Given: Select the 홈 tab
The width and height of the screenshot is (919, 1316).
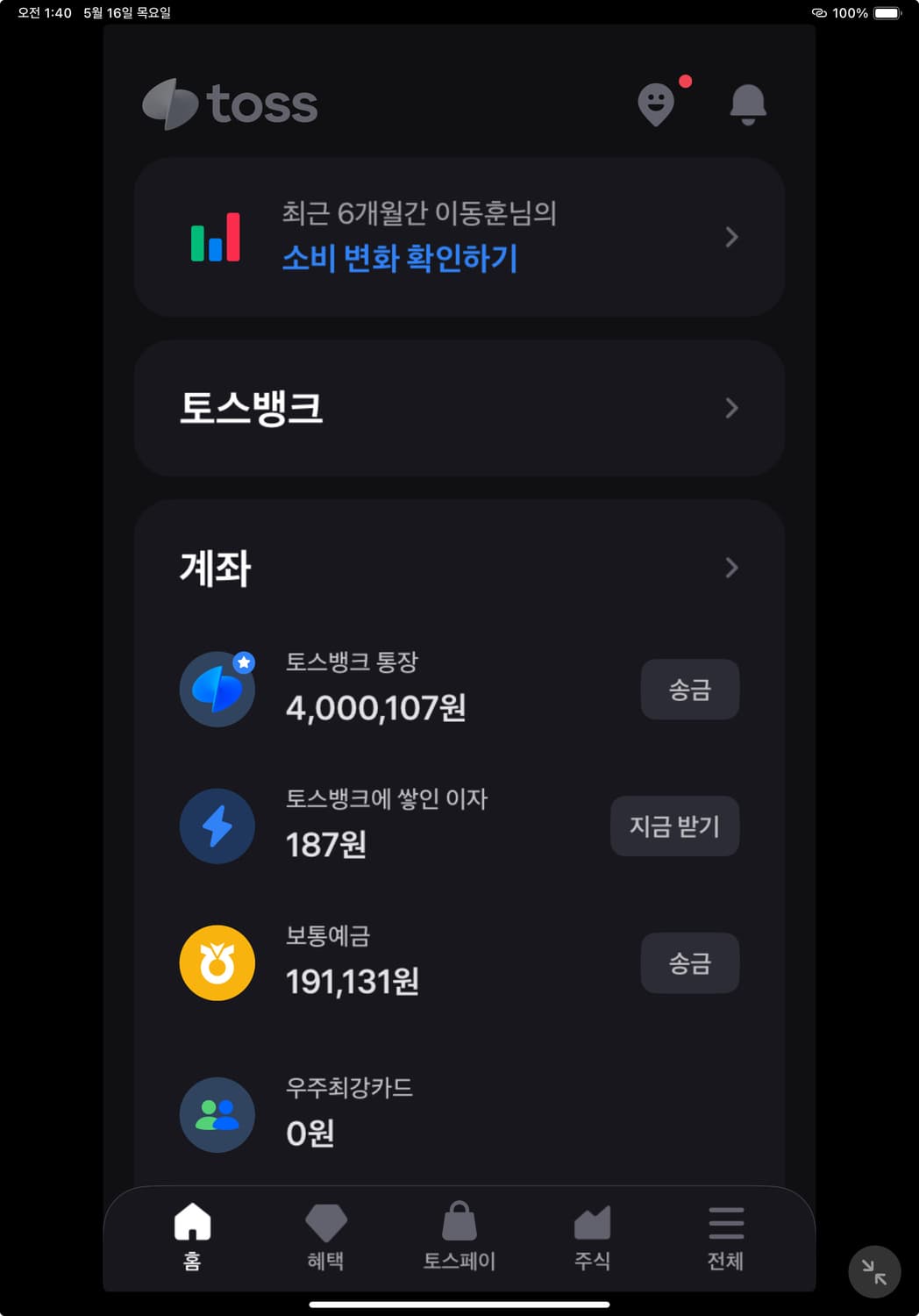Looking at the screenshot, I should (193, 1237).
